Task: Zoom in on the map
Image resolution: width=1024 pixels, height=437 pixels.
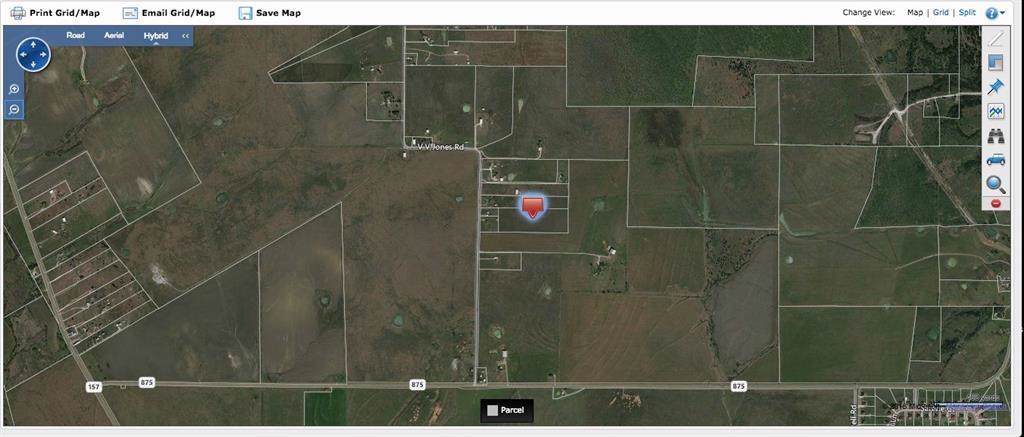Action: tap(14, 89)
